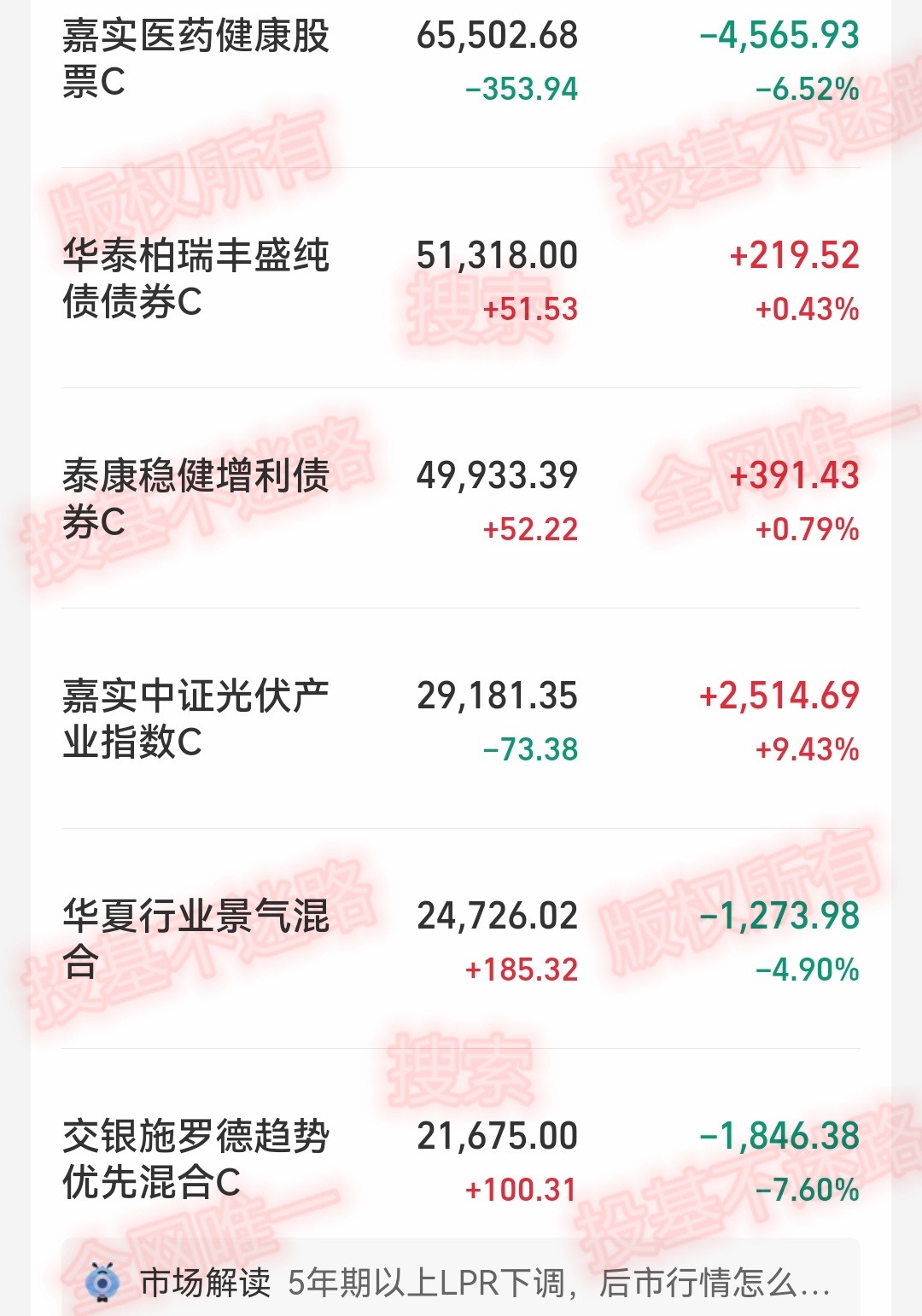
Task: Open 交银施罗德趋势优先混合C fund details
Action: point(198,1159)
